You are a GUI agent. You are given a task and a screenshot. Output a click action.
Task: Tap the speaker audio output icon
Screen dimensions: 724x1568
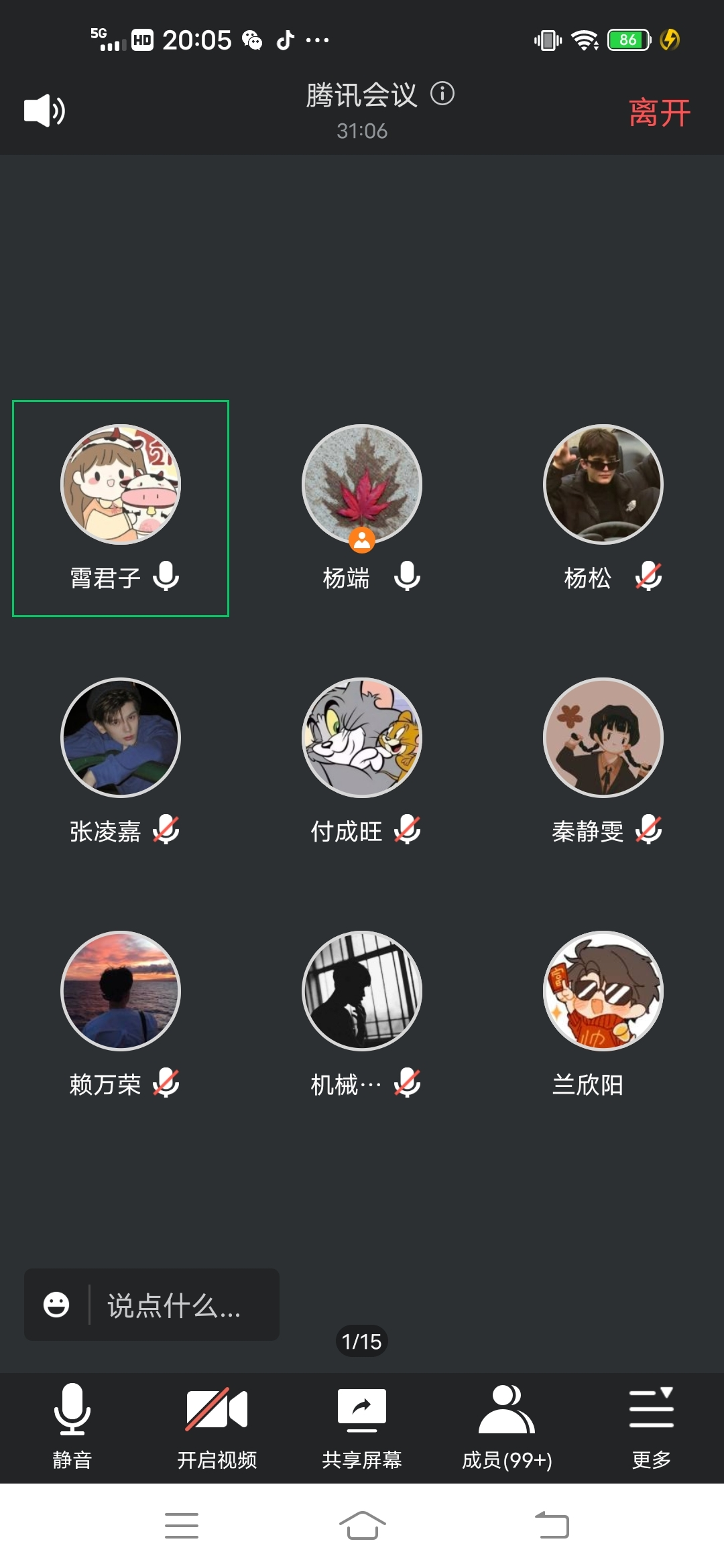tap(44, 111)
